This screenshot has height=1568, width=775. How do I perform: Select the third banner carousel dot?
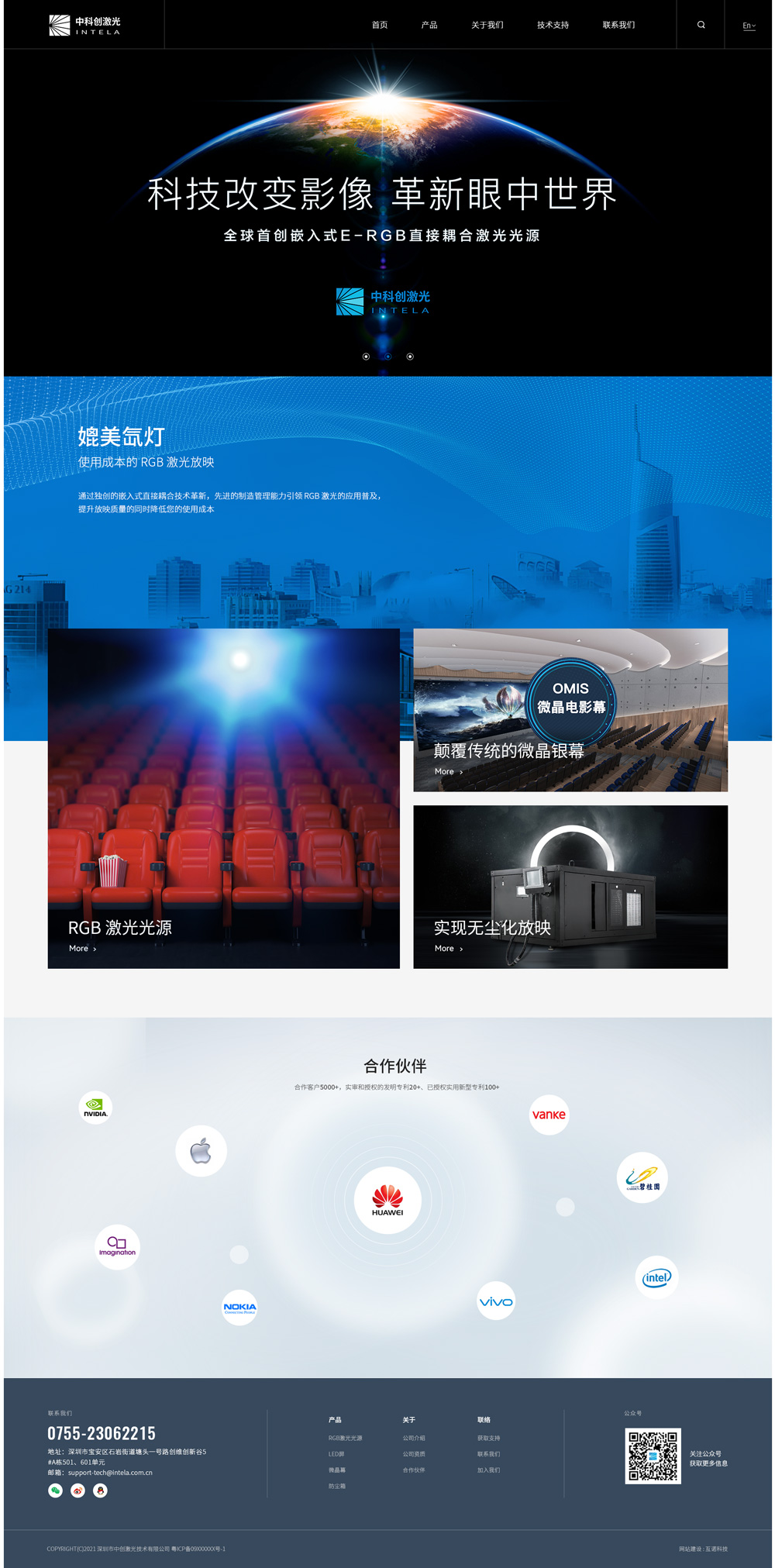point(410,357)
